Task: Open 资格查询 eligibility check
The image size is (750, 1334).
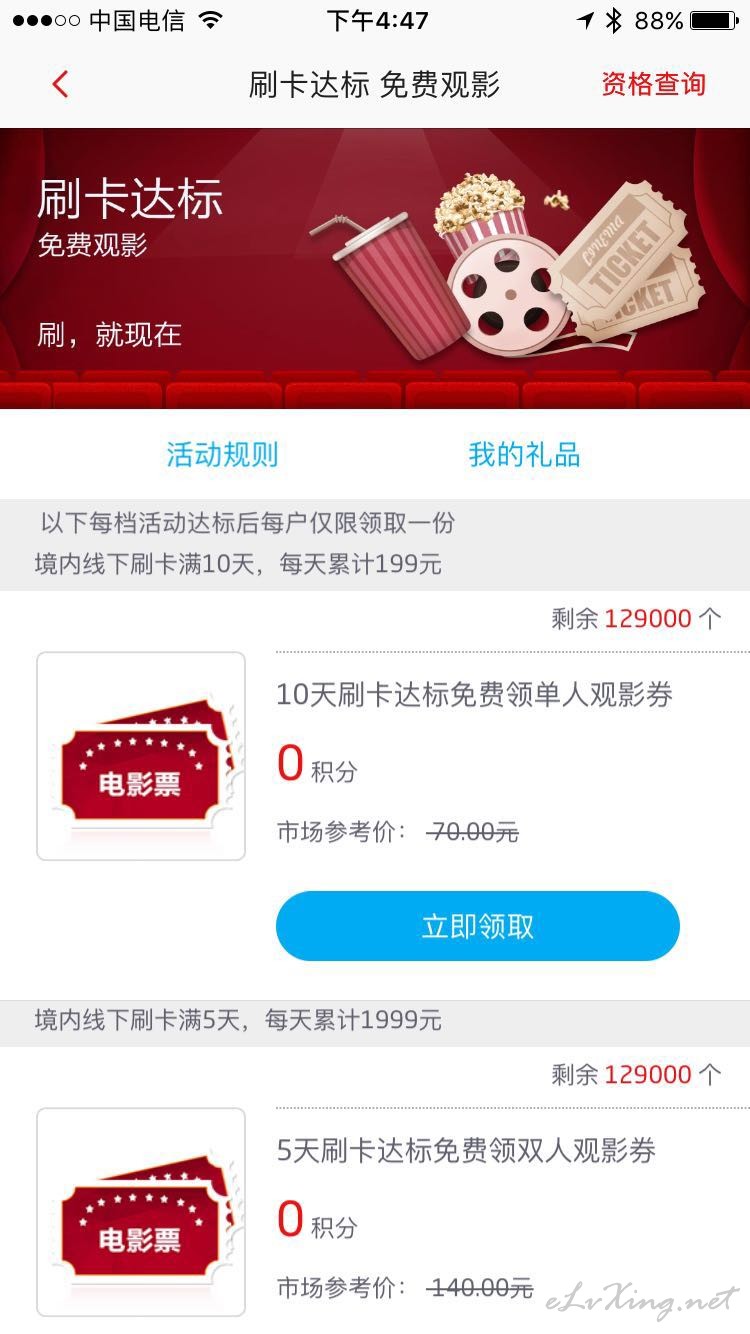Action: (x=653, y=84)
